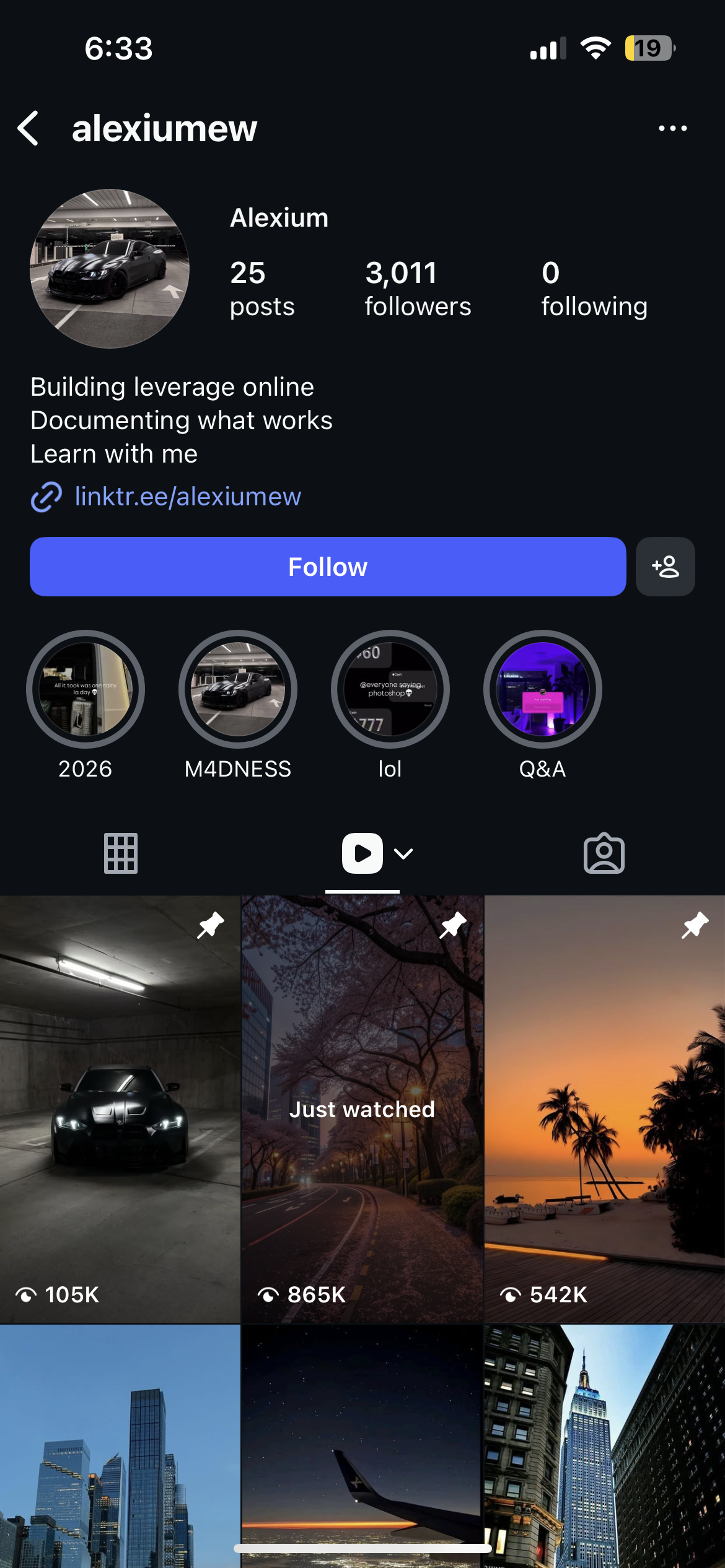Open the M4DNESS story highlight
This screenshot has height=1568, width=725.
point(238,689)
